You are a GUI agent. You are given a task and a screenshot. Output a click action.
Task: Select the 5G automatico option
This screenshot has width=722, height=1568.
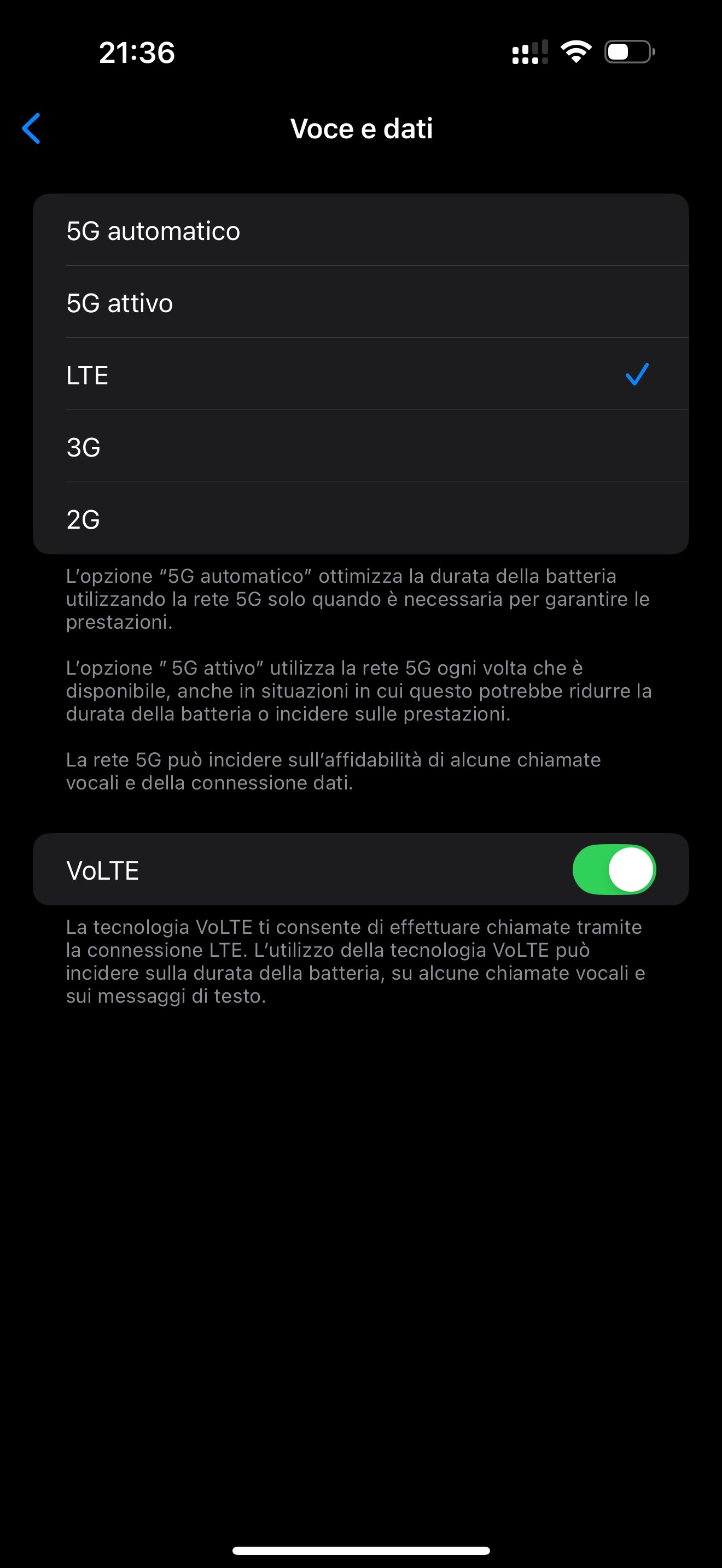pyautogui.click(x=360, y=231)
